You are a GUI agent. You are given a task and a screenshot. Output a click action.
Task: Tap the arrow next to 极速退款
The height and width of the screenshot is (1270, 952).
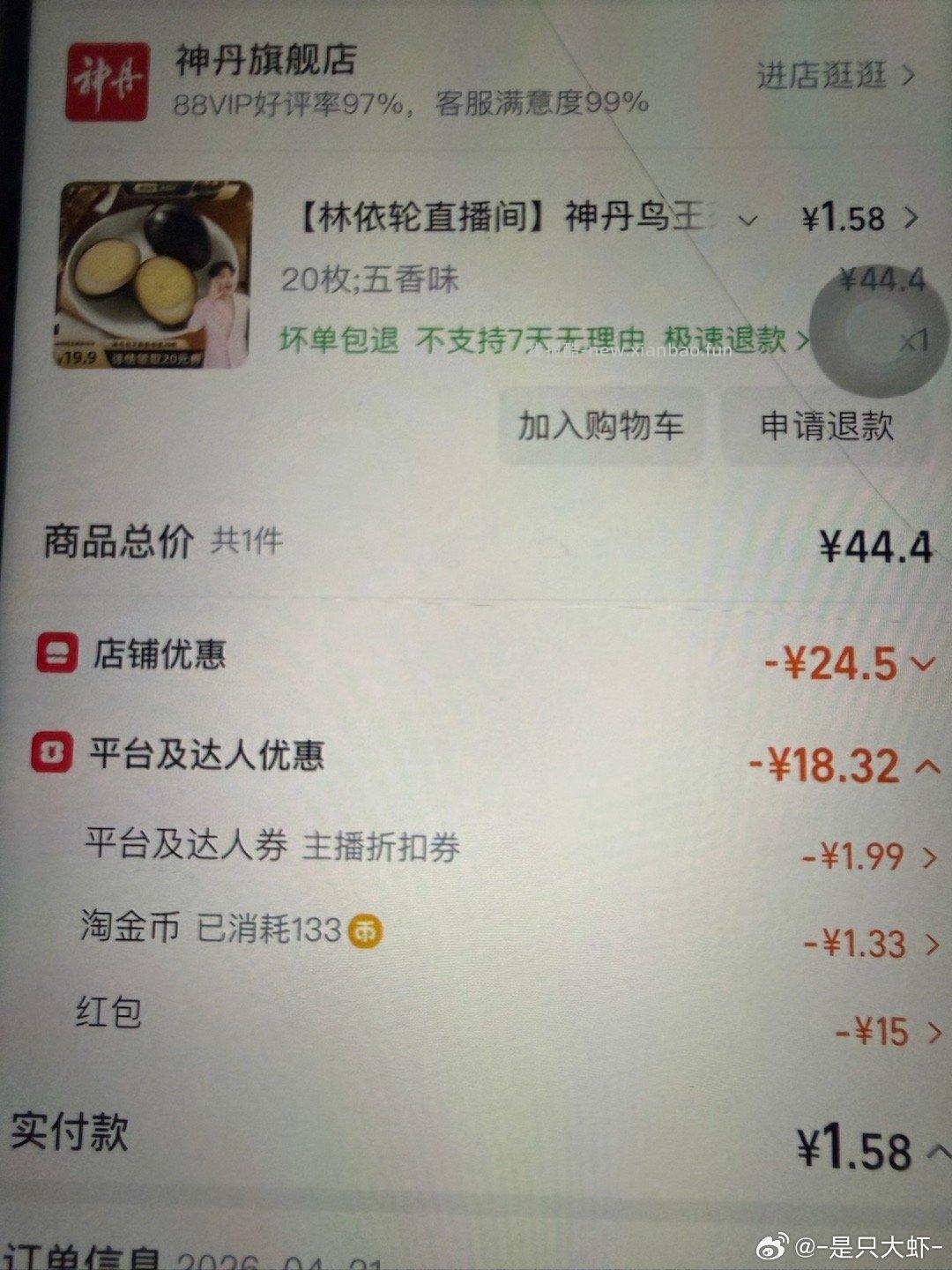click(805, 340)
